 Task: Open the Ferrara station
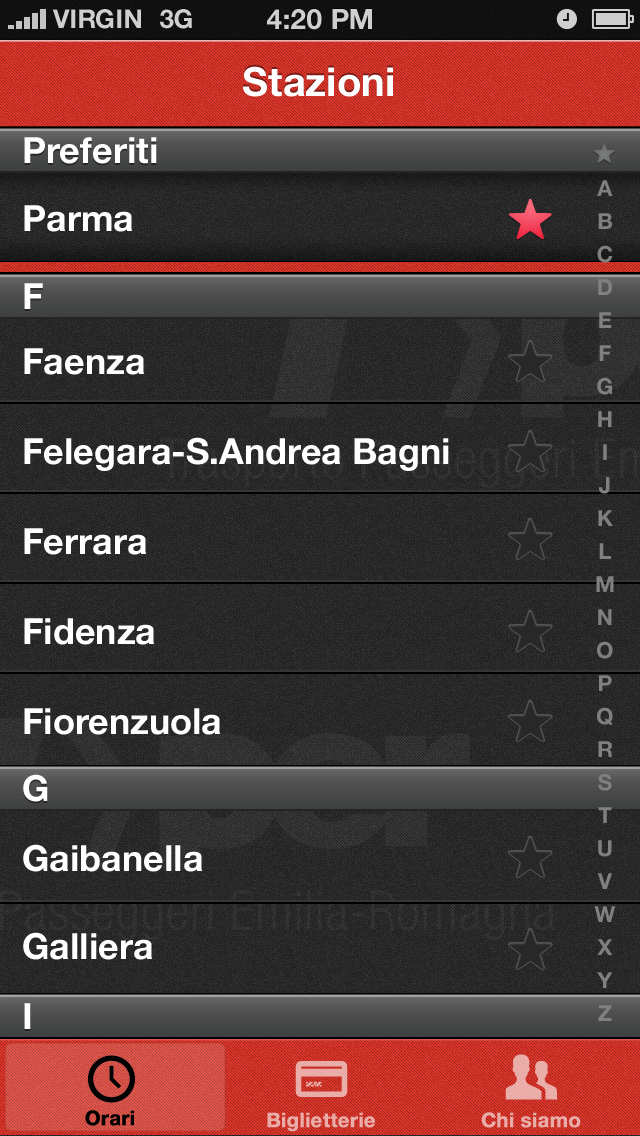pos(320,538)
